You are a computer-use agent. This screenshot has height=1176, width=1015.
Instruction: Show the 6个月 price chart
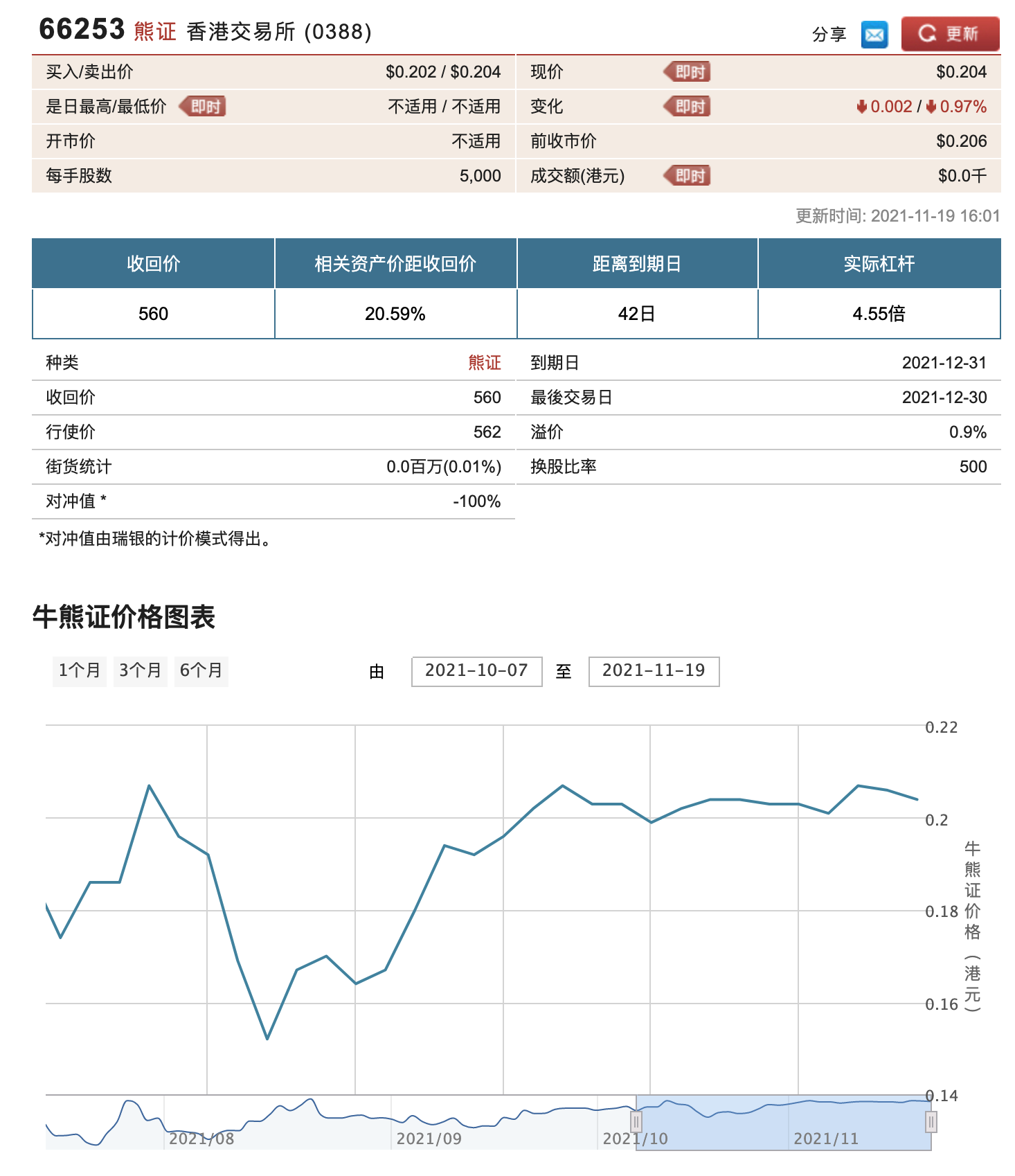pos(201,670)
